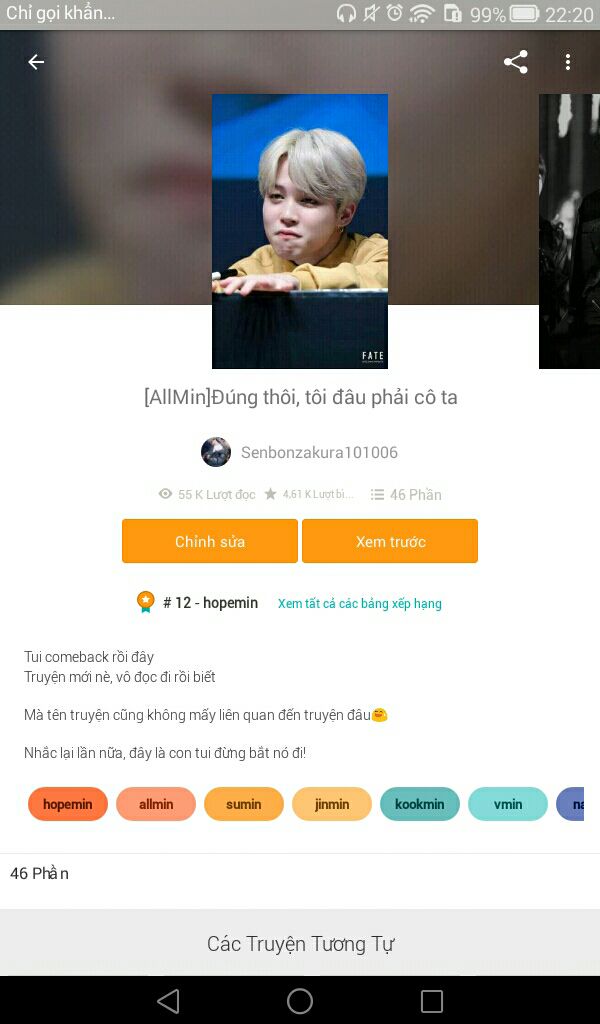Tap the Chỉnh sửa button
Image resolution: width=600 pixels, height=1024 pixels.
point(210,541)
